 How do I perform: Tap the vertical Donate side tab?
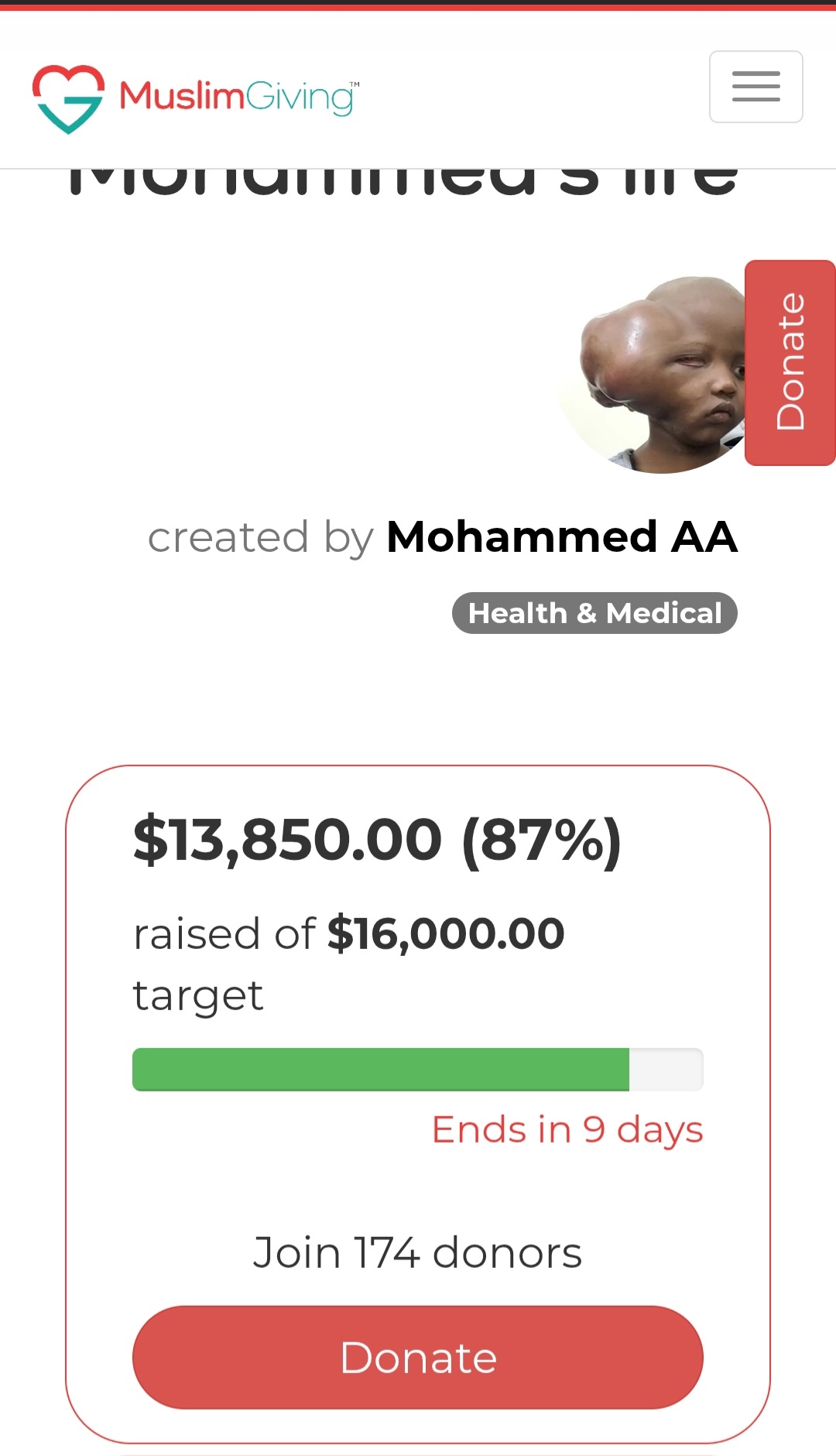[x=790, y=362]
